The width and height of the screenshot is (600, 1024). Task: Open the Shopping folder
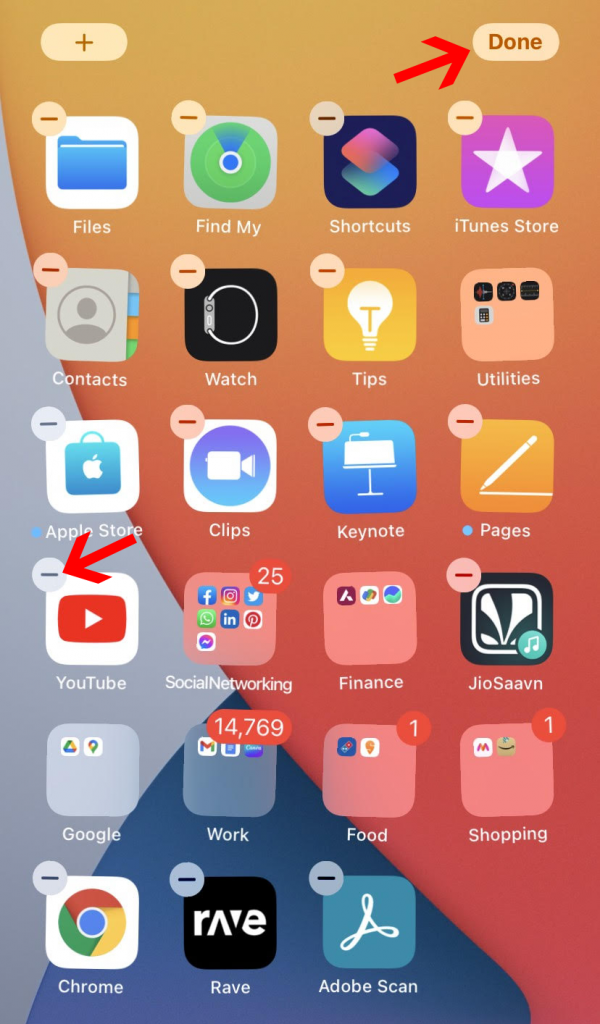click(x=507, y=771)
